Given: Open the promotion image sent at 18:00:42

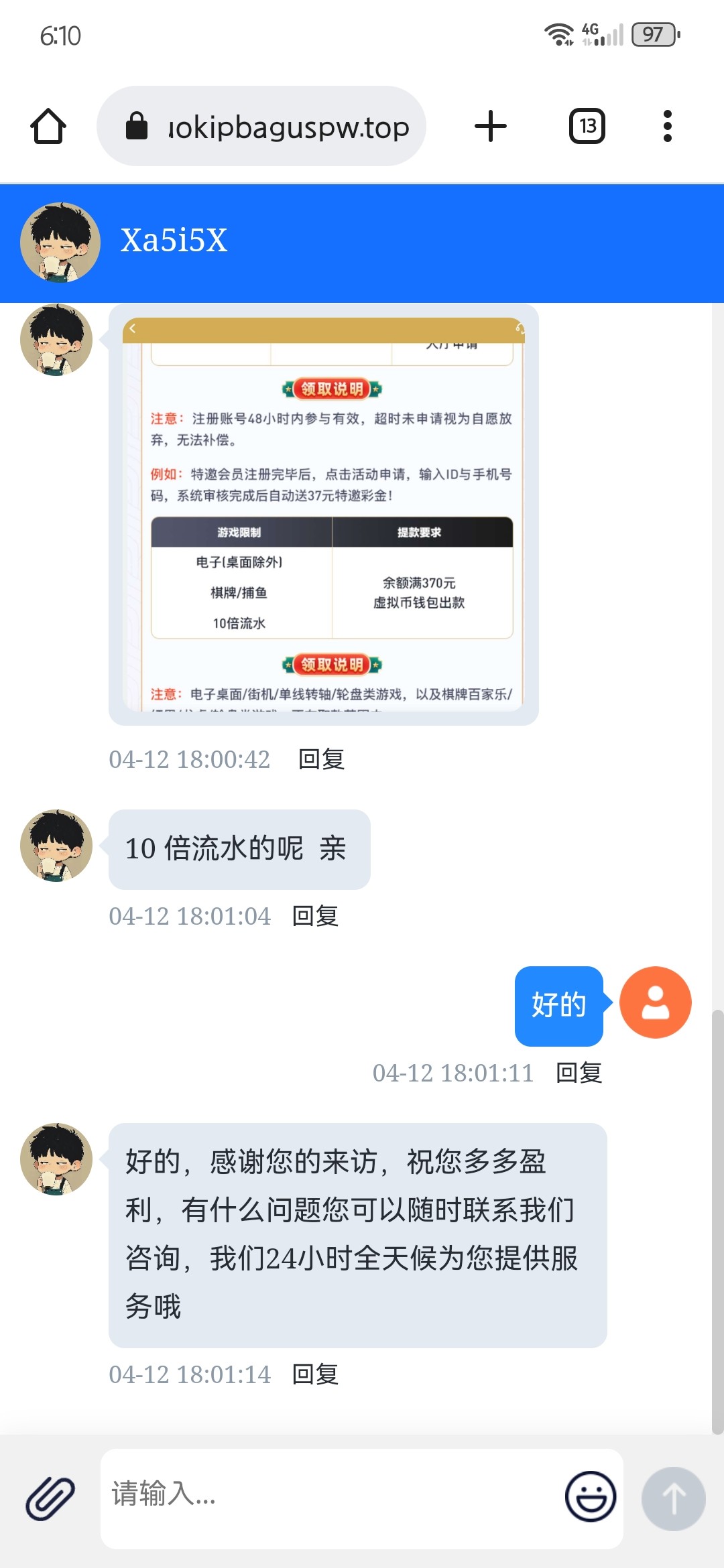Looking at the screenshot, I should pyautogui.click(x=323, y=514).
